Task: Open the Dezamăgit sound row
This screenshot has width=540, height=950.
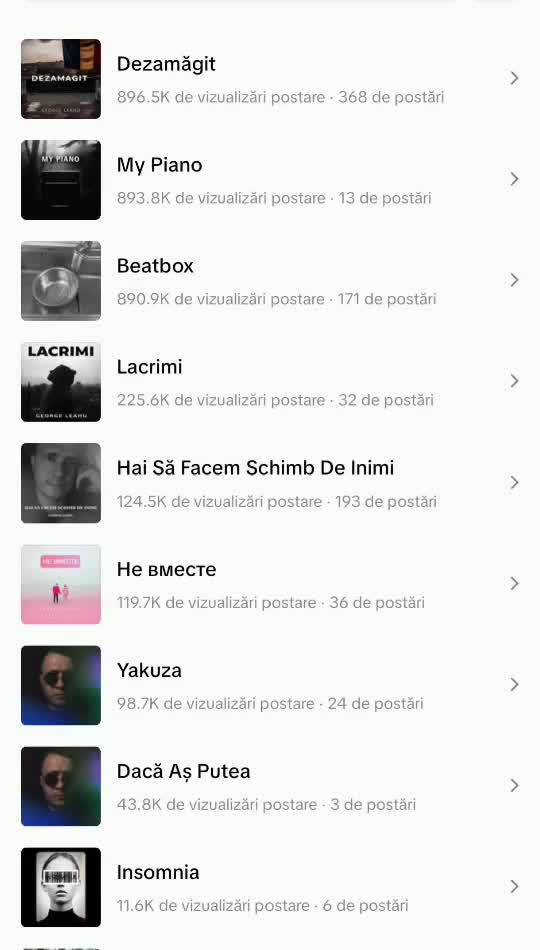Action: pyautogui.click(x=270, y=79)
